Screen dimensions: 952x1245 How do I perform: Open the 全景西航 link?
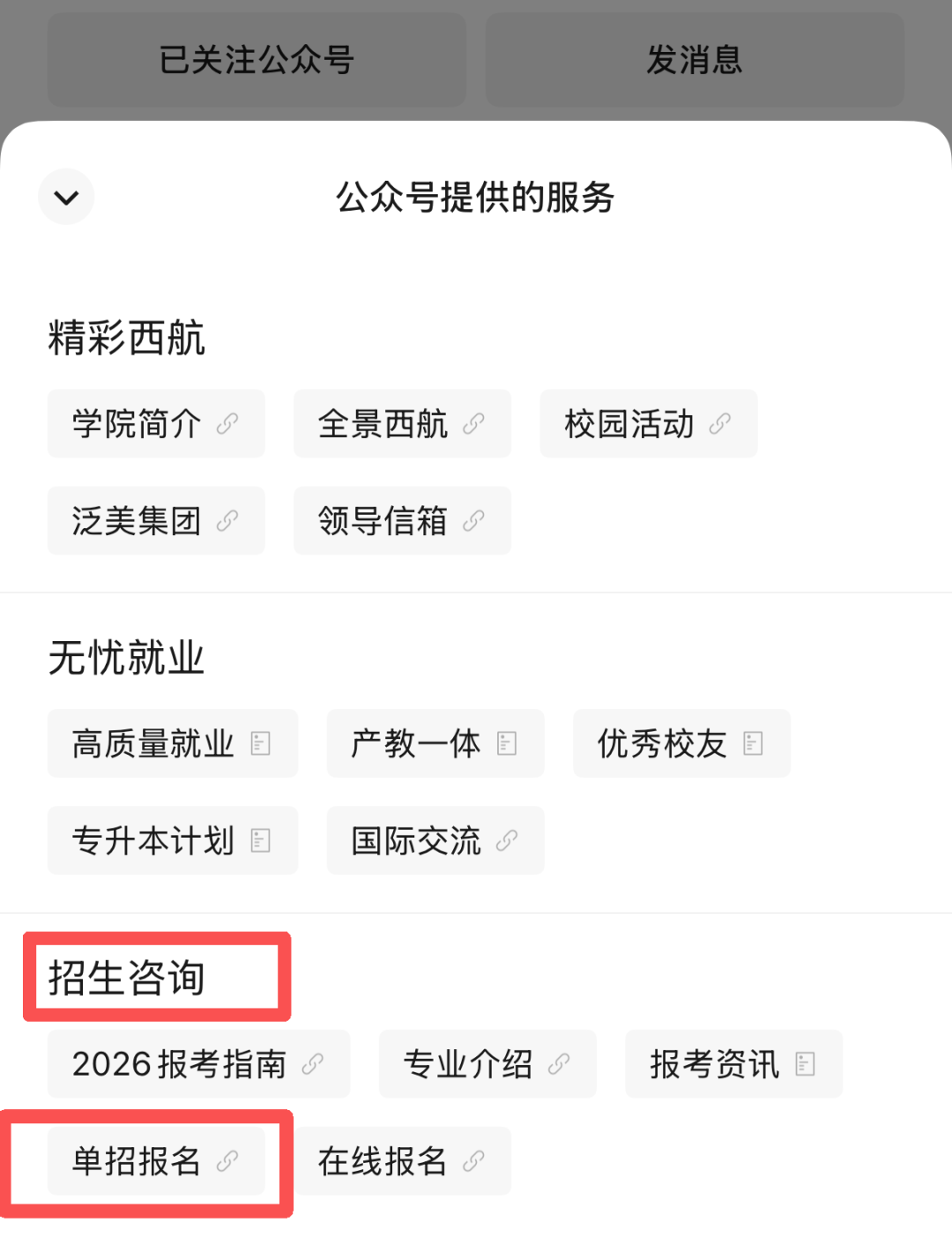coord(402,424)
